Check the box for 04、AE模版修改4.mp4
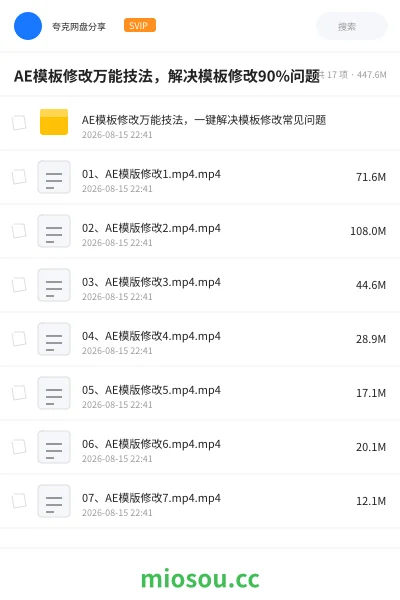 click(x=19, y=339)
